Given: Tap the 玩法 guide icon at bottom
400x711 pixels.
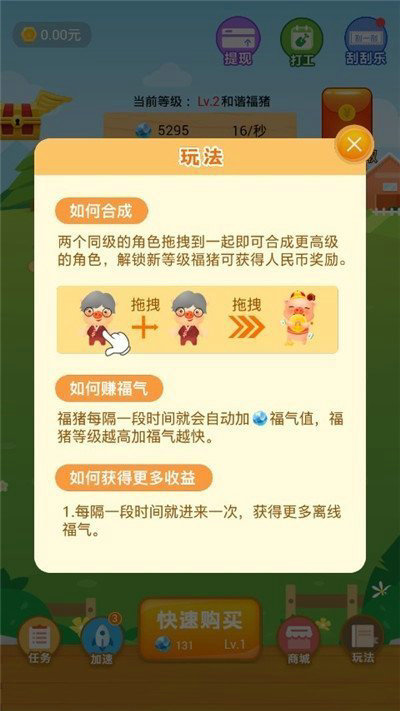Looking at the screenshot, I should coord(363,641).
